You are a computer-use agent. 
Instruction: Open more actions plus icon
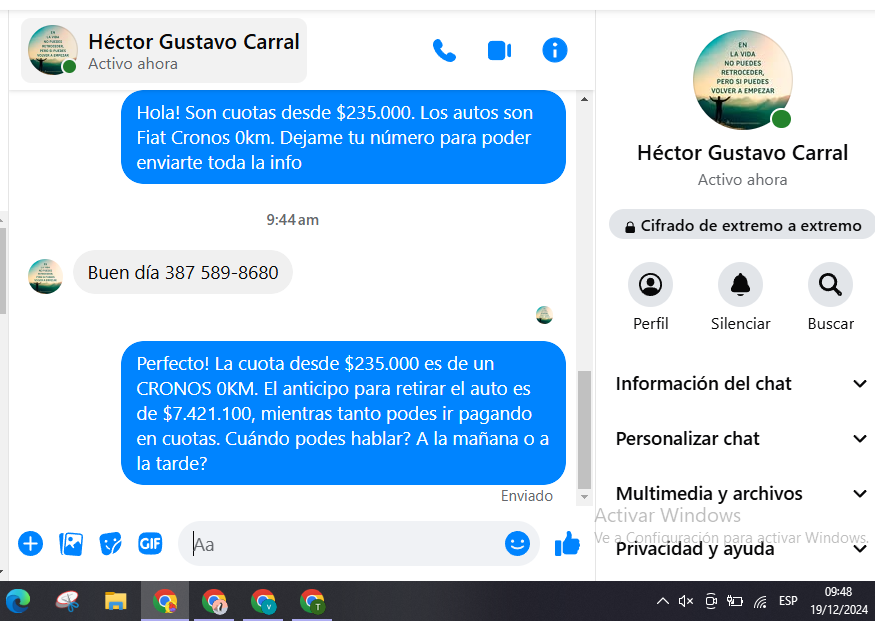(31, 543)
